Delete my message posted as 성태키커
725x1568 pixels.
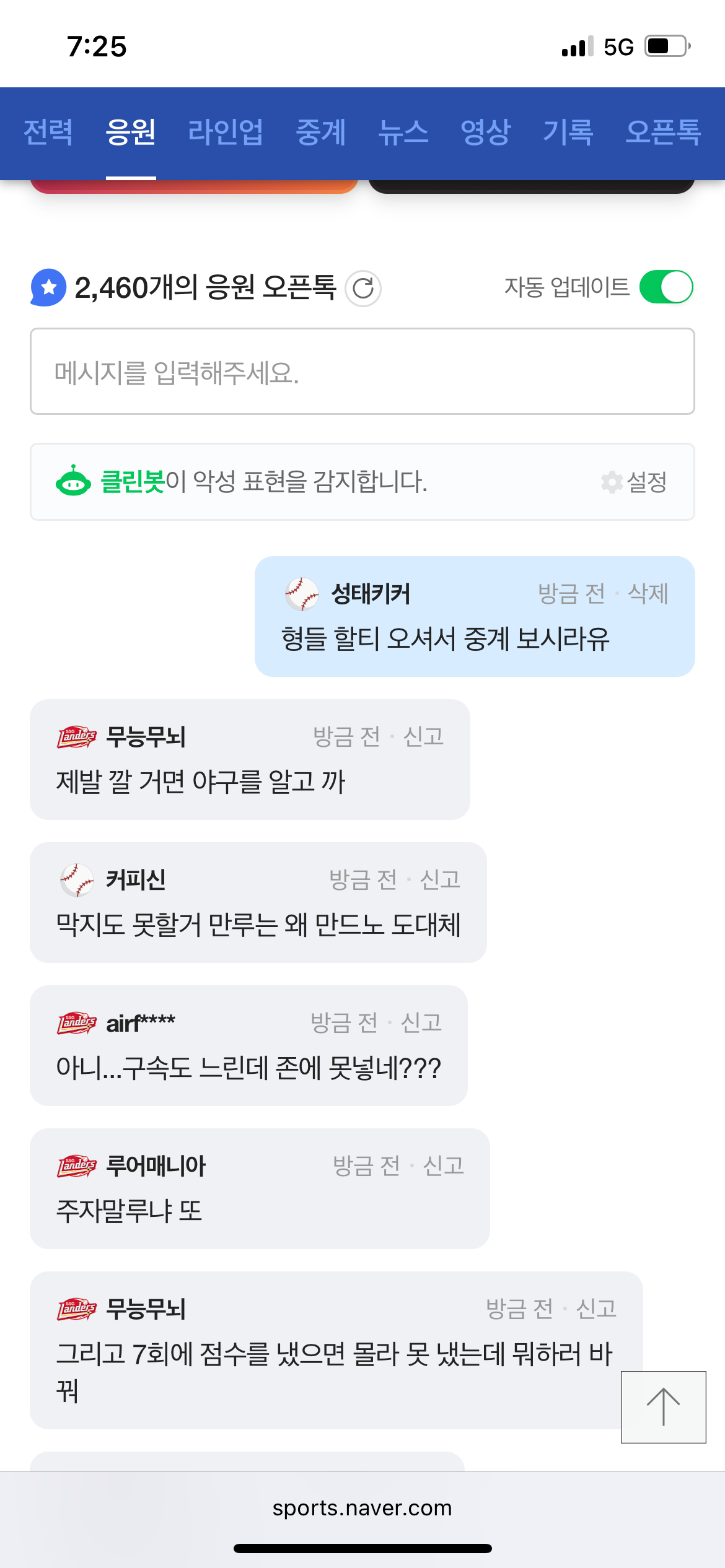(x=648, y=593)
